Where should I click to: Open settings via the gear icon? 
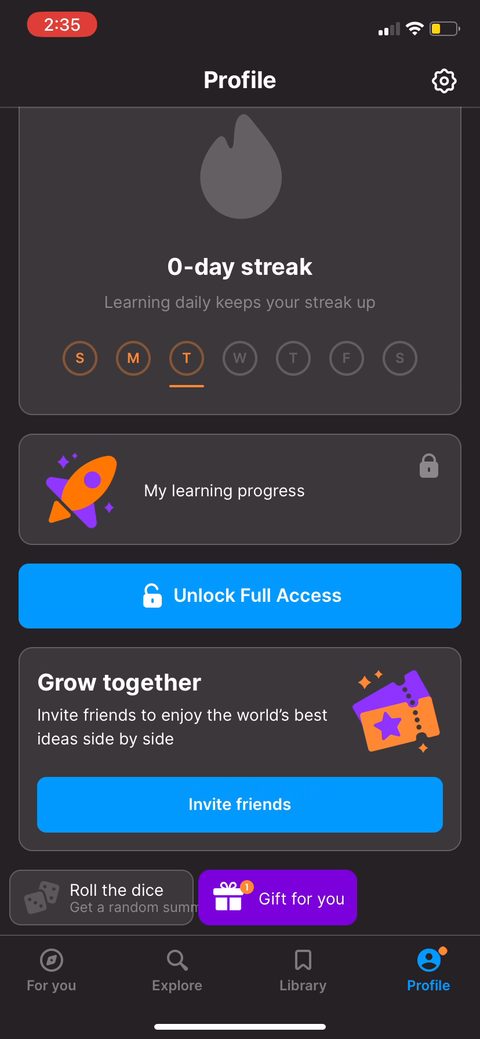click(444, 81)
